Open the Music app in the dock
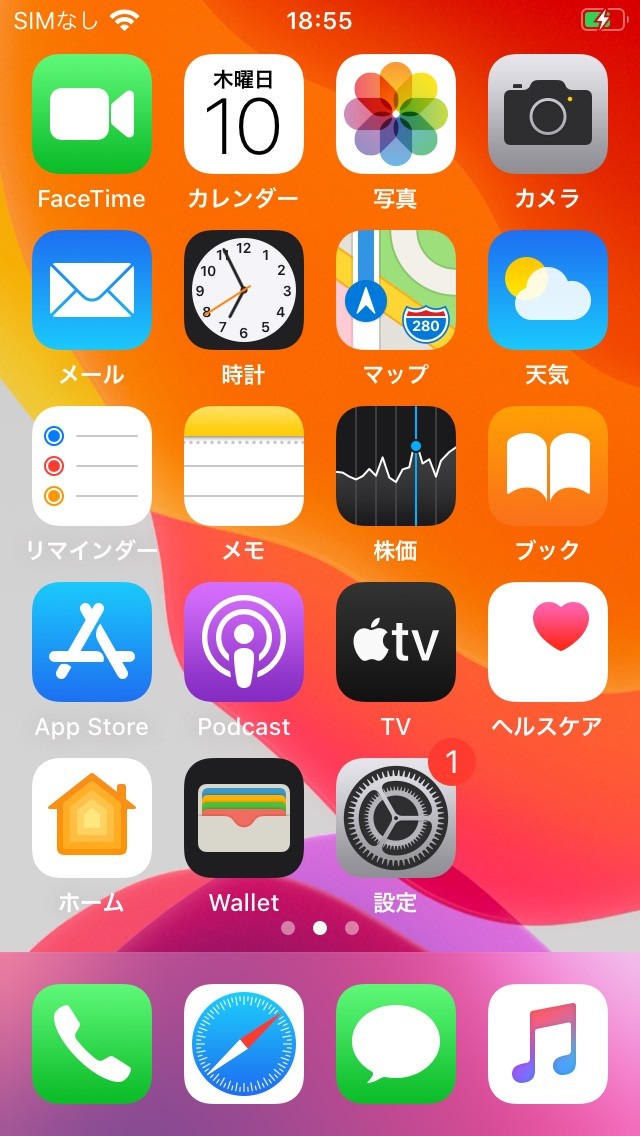The width and height of the screenshot is (640, 1136). click(548, 1044)
